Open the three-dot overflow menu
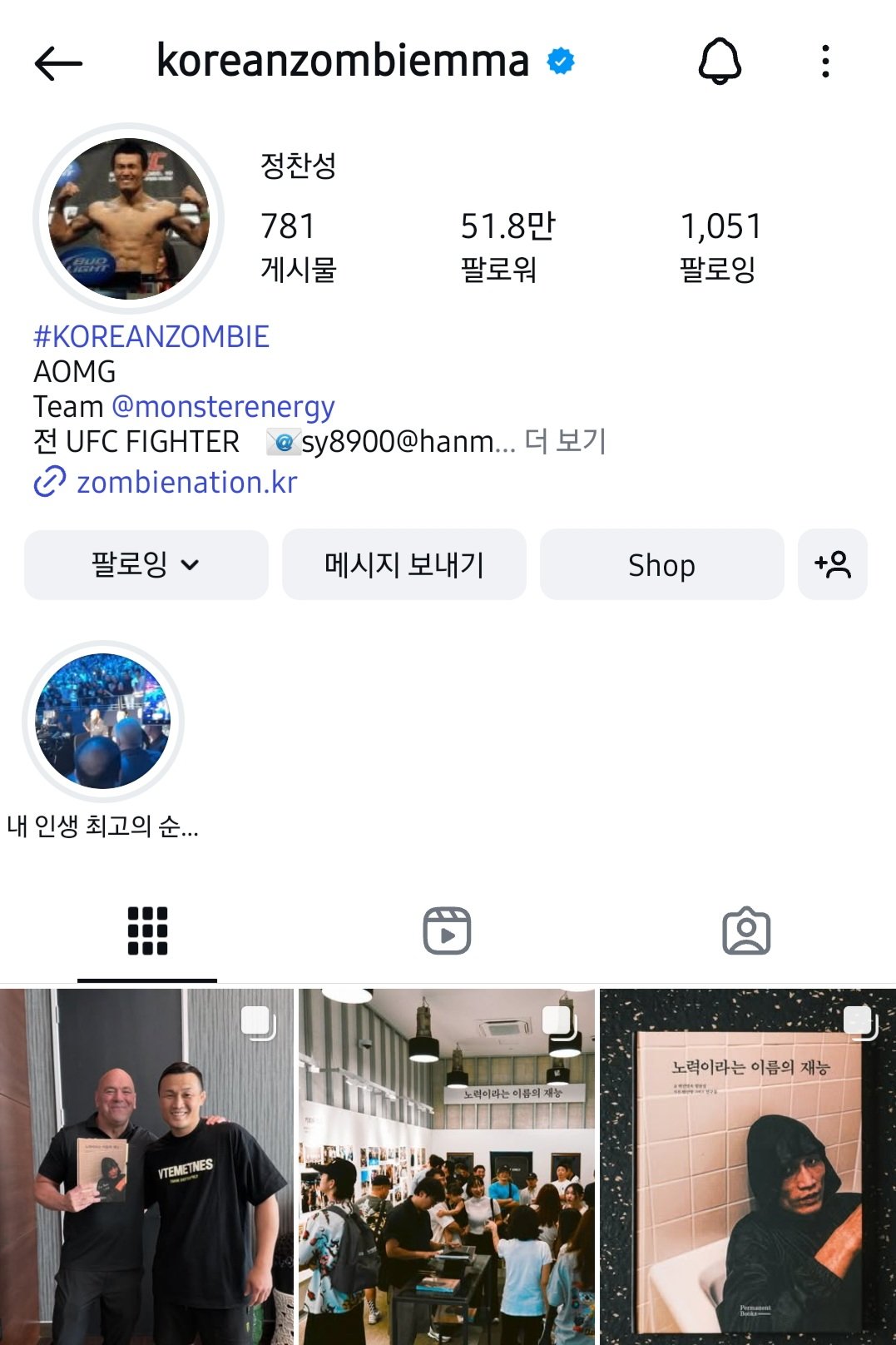 [824, 62]
